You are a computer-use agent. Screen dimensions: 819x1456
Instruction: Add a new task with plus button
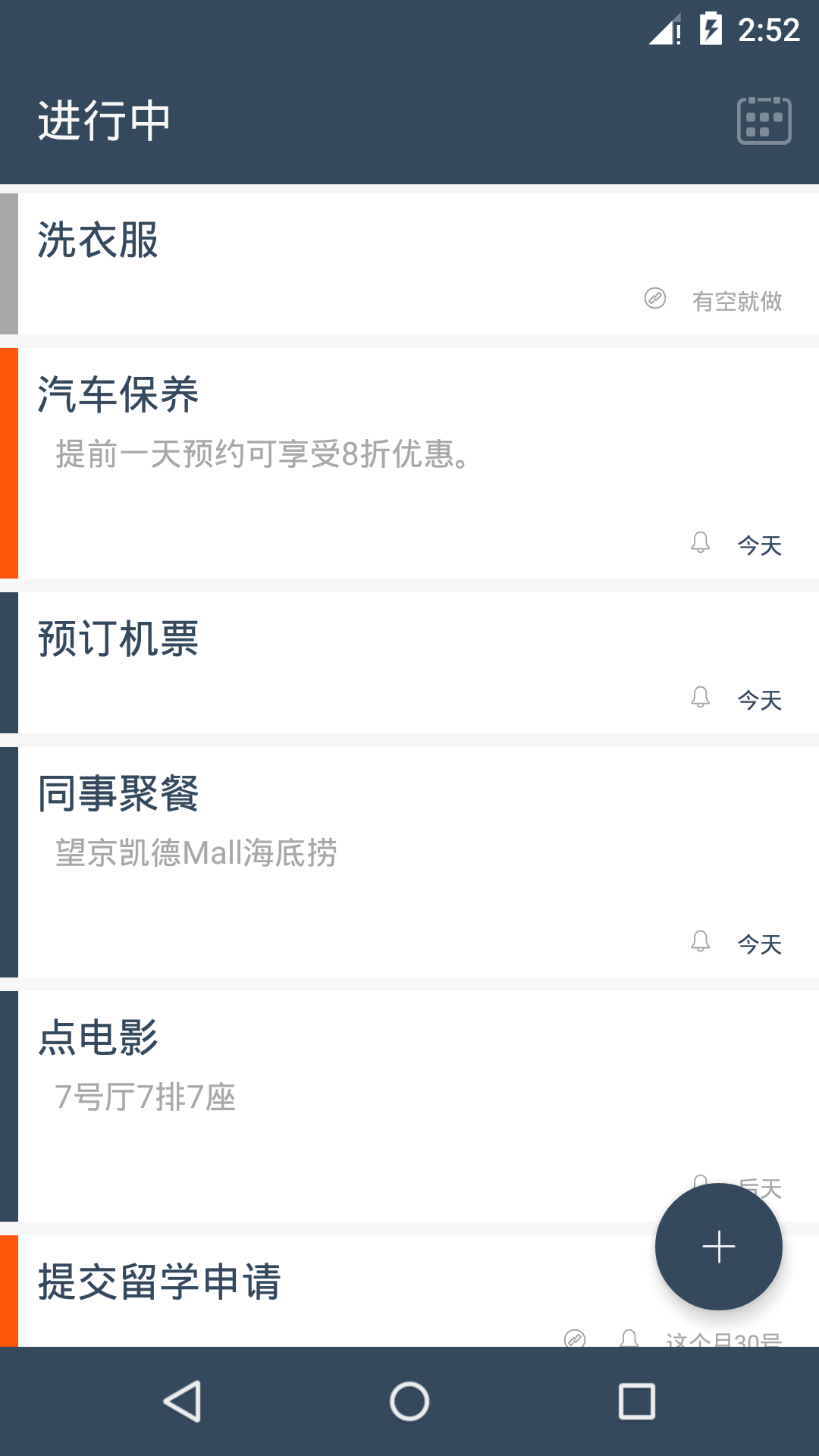718,1247
